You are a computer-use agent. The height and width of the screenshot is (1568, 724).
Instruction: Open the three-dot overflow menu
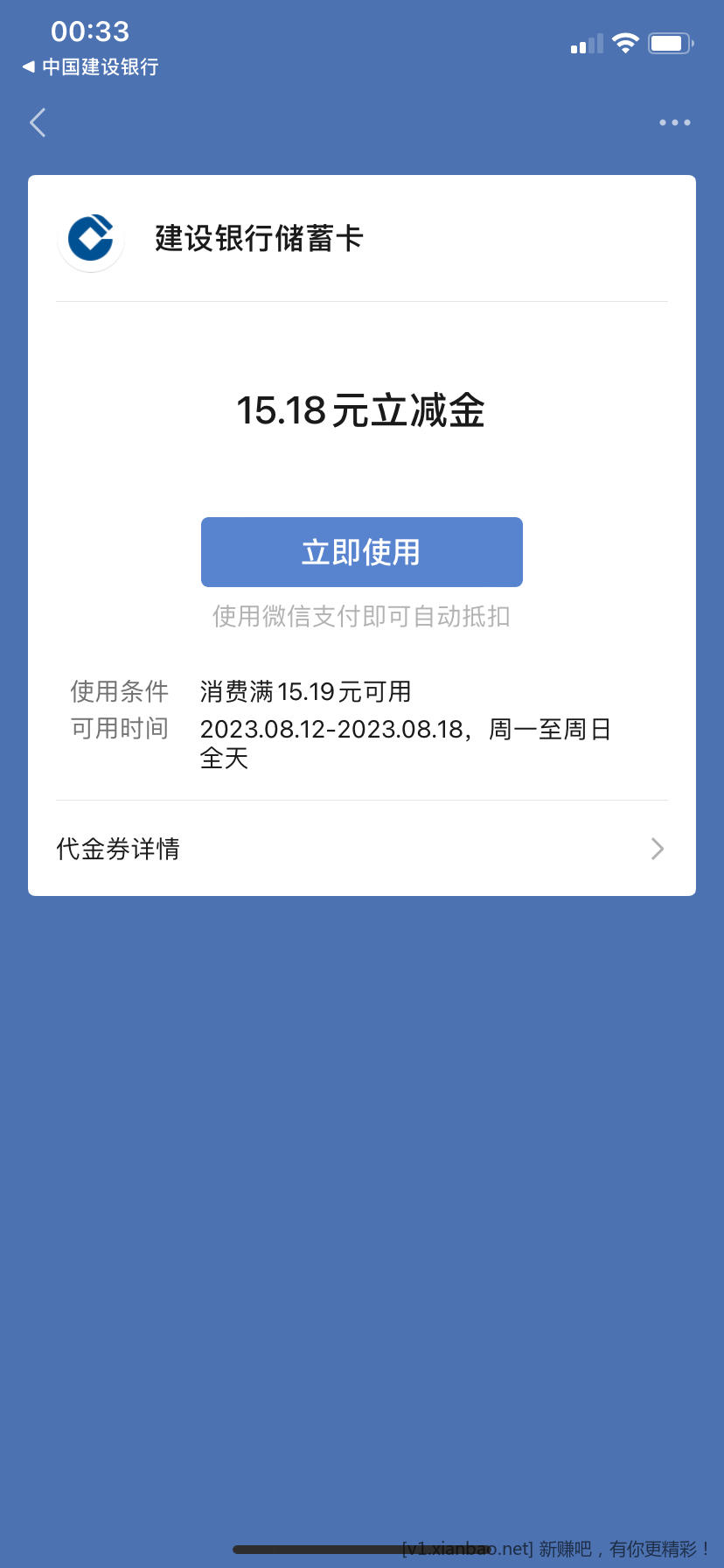point(674,122)
